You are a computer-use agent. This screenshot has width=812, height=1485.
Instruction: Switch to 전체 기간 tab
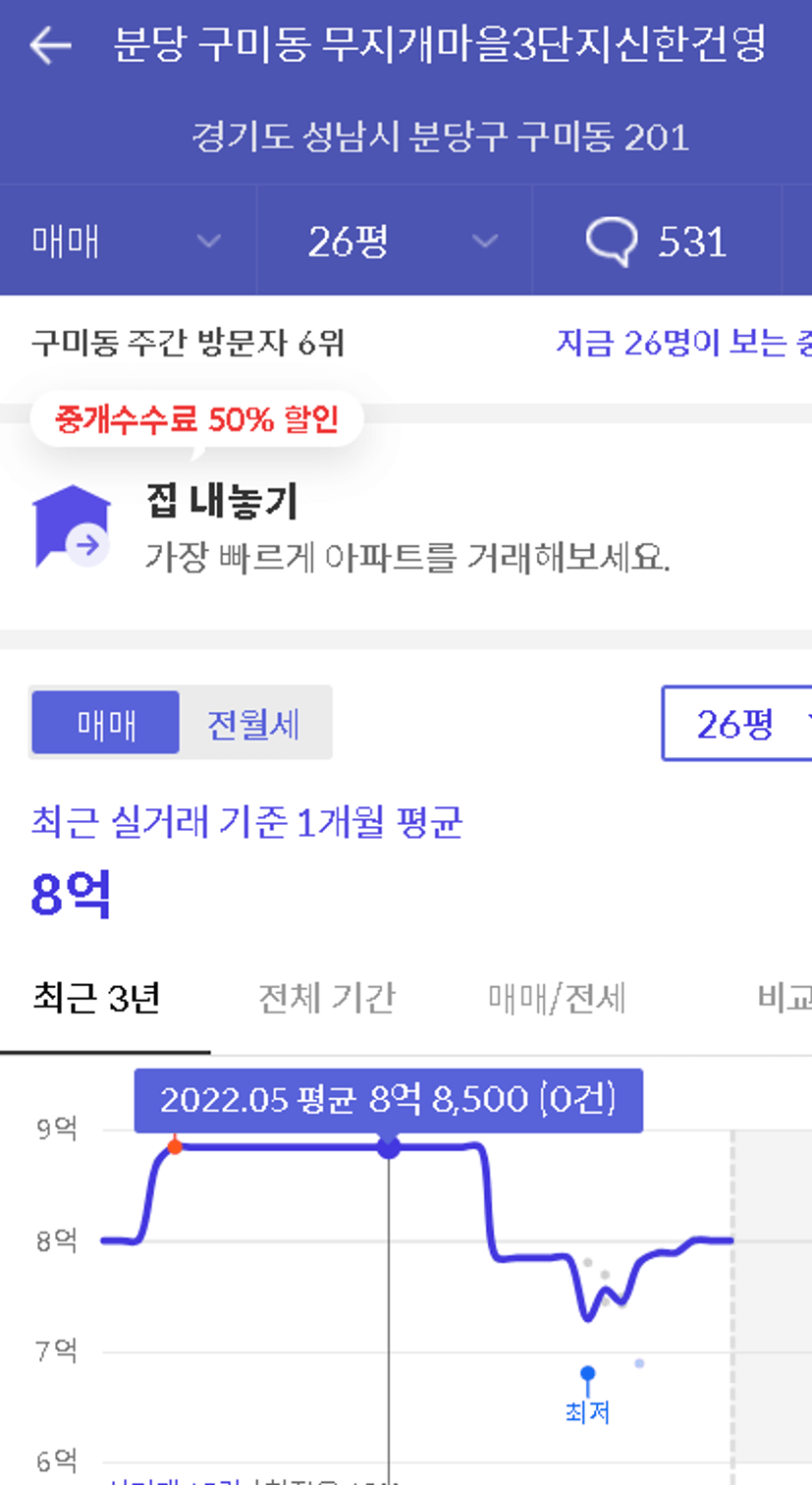coord(326,998)
